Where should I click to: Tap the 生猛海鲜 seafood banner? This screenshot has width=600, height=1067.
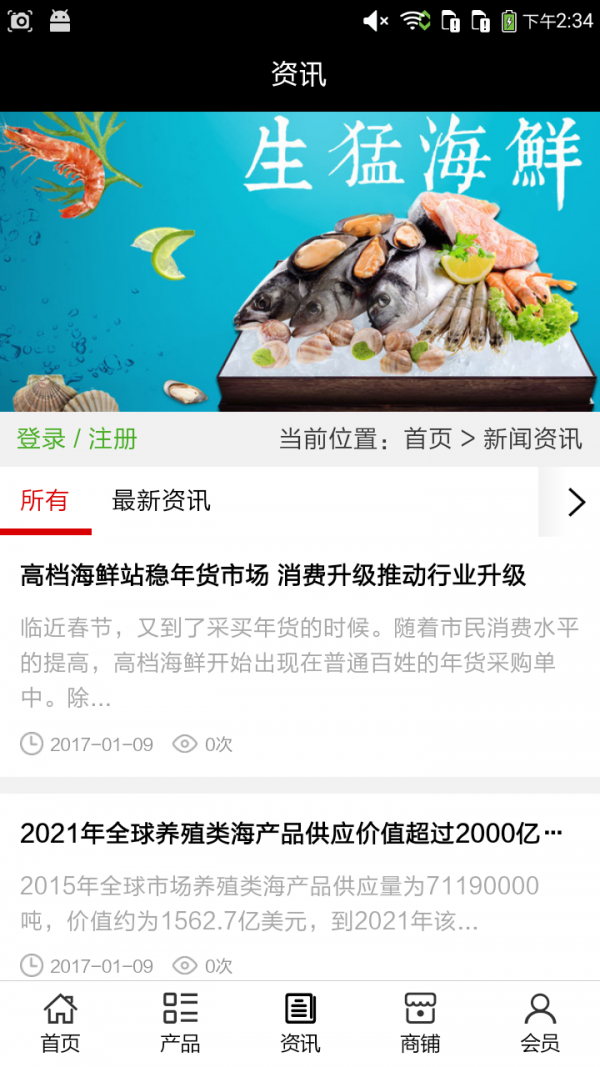tap(300, 262)
